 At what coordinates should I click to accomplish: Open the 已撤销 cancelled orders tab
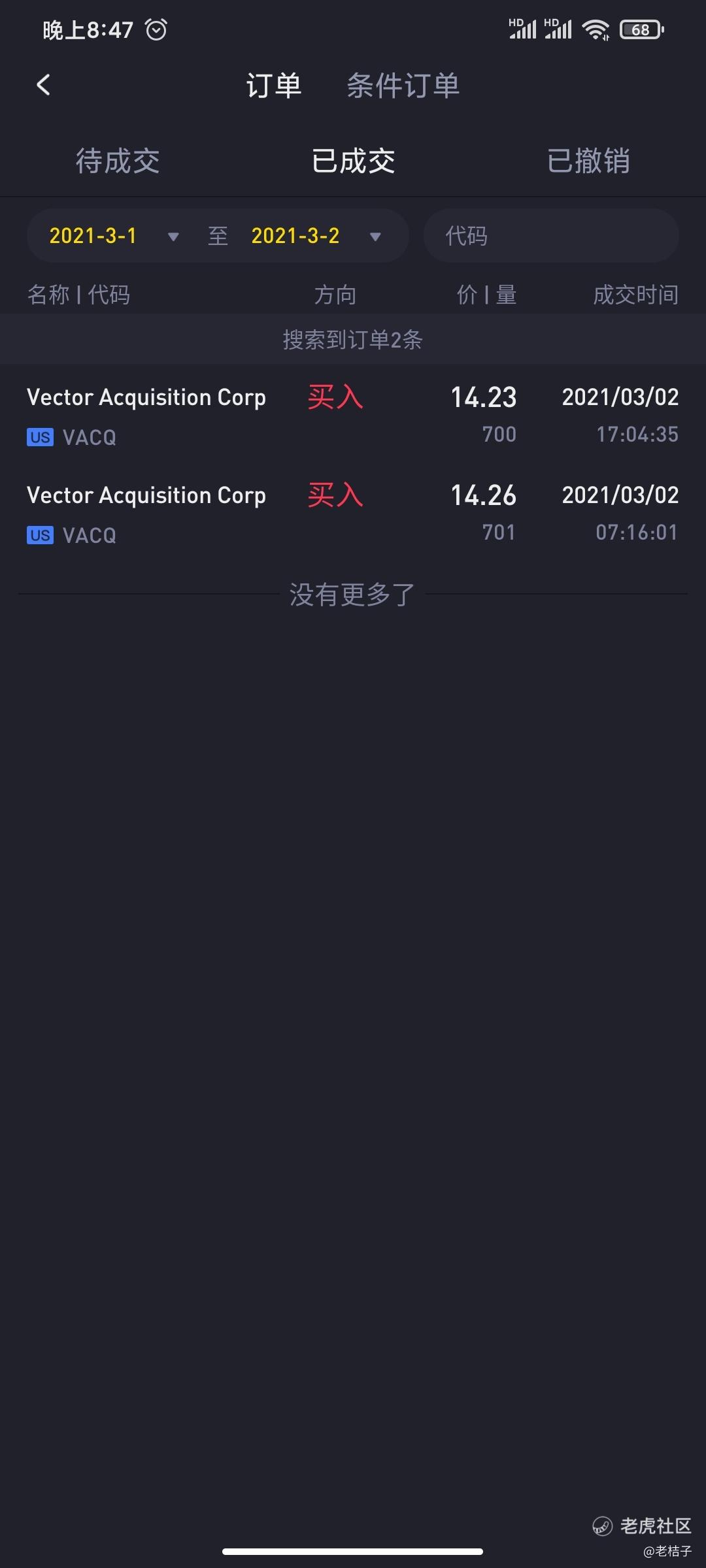588,161
